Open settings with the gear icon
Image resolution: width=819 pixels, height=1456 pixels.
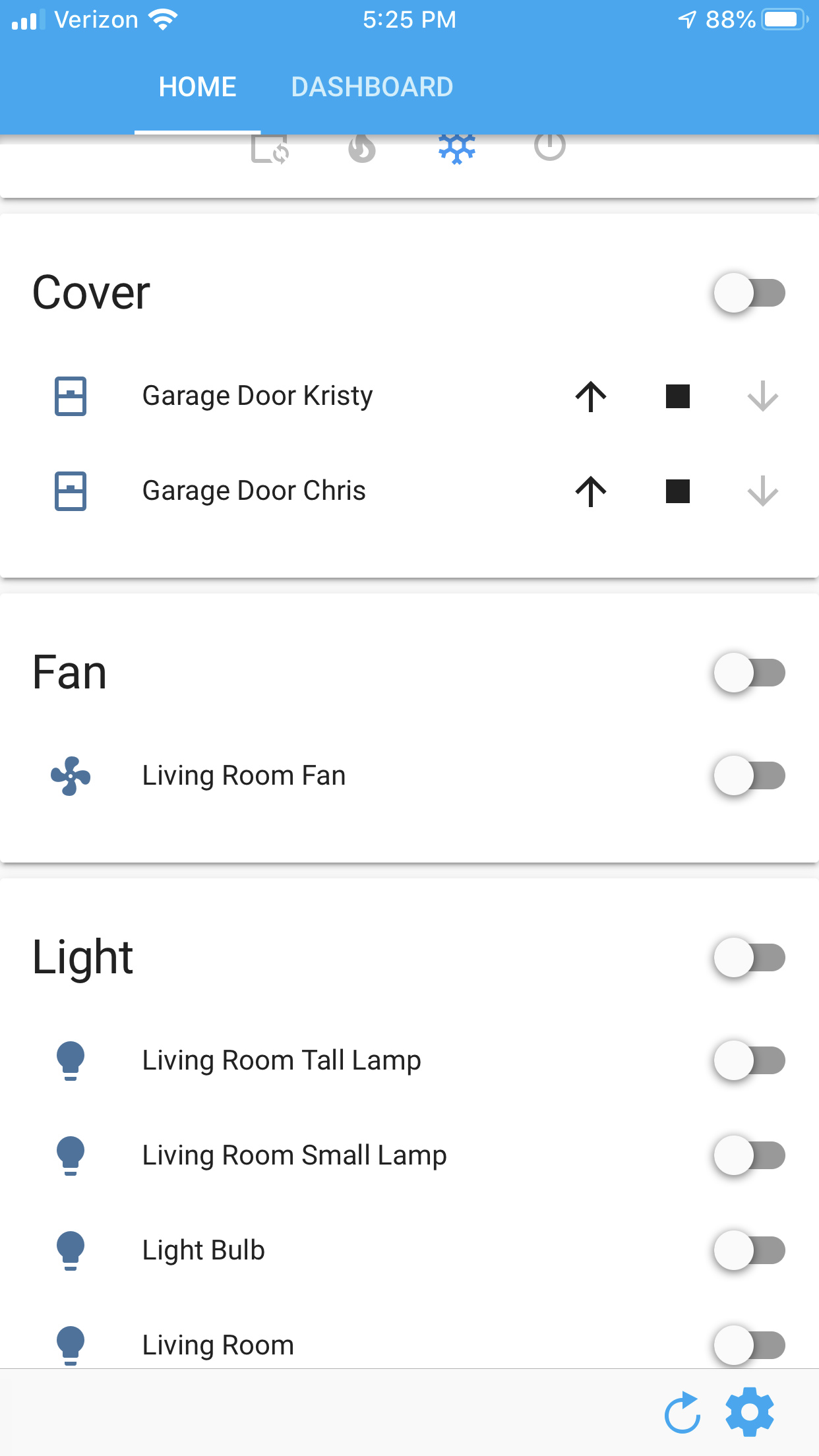point(749,1412)
